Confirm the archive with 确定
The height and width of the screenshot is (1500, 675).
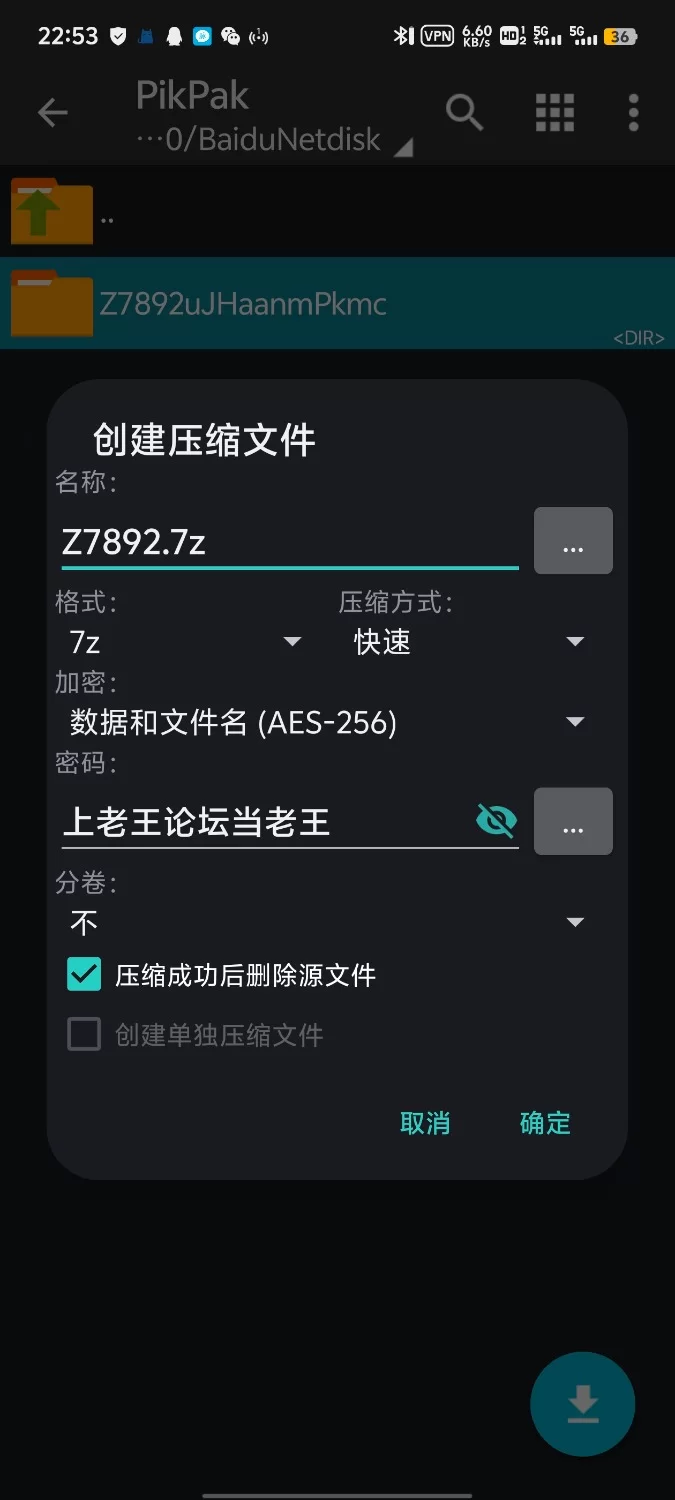click(545, 1123)
